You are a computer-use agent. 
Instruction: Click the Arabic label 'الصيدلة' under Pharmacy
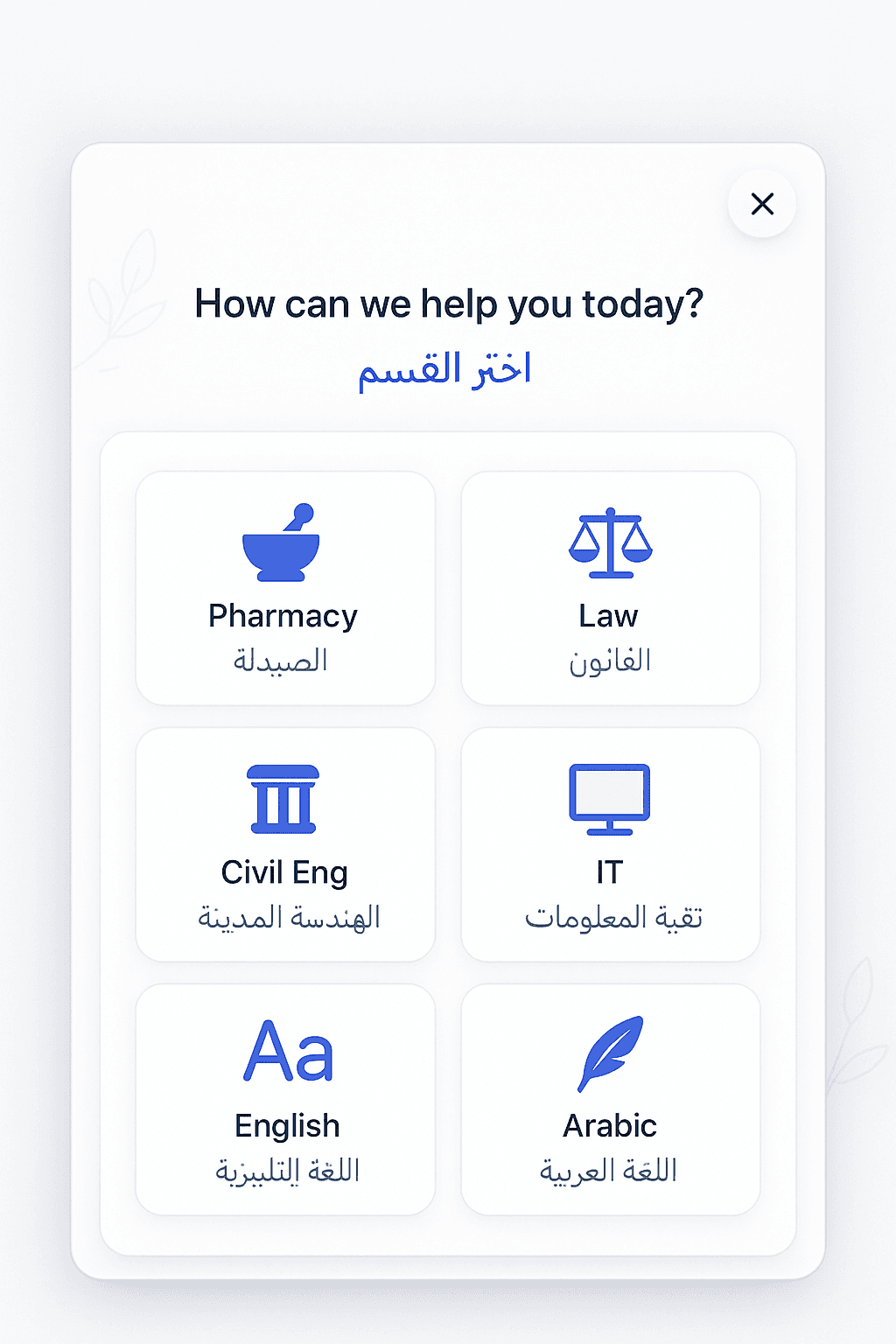click(283, 661)
